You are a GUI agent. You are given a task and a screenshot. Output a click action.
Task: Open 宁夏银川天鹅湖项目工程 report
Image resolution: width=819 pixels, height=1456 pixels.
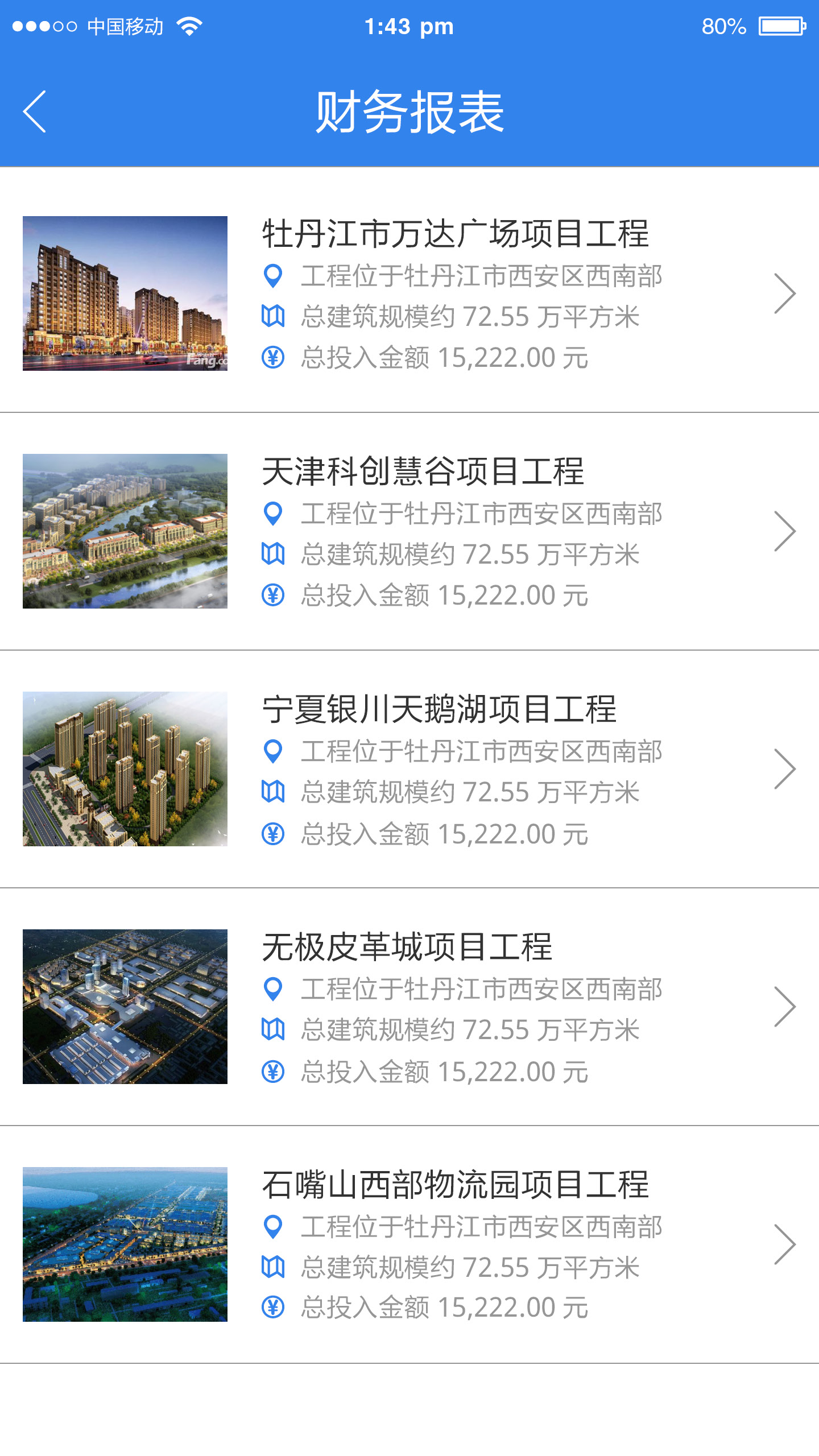409,769
